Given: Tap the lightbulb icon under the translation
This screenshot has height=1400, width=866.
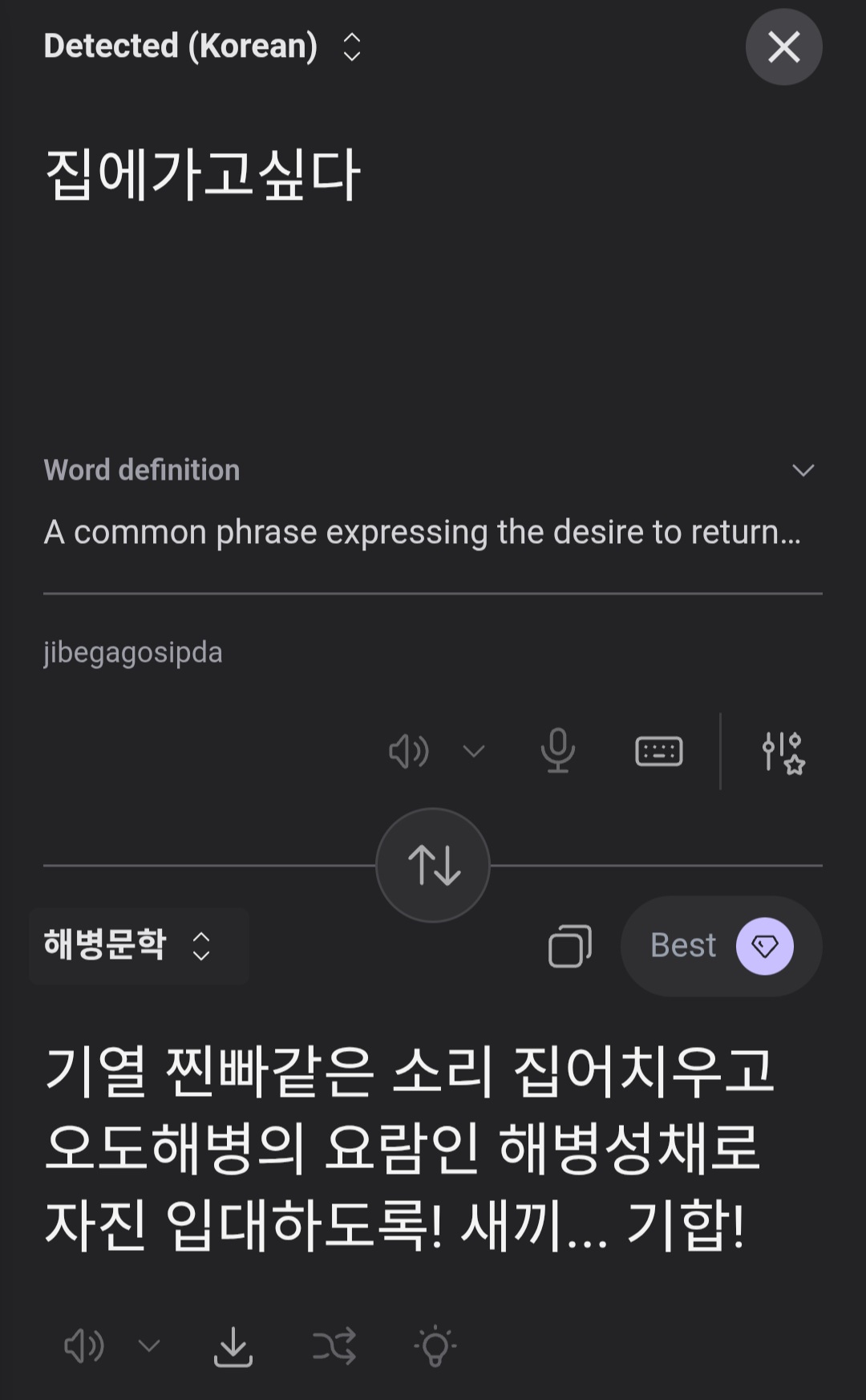Looking at the screenshot, I should tap(435, 1345).
